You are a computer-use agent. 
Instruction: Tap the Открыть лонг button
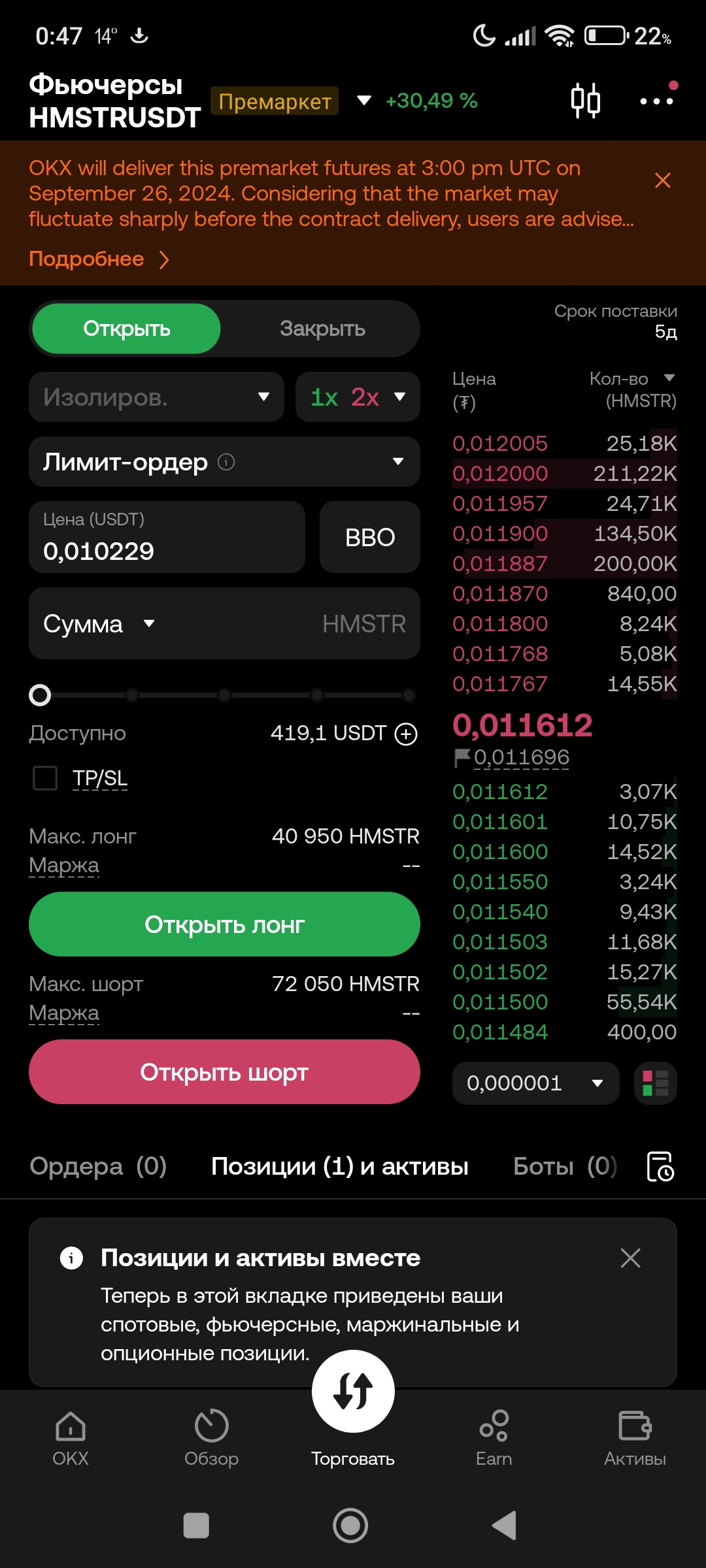[x=224, y=924]
